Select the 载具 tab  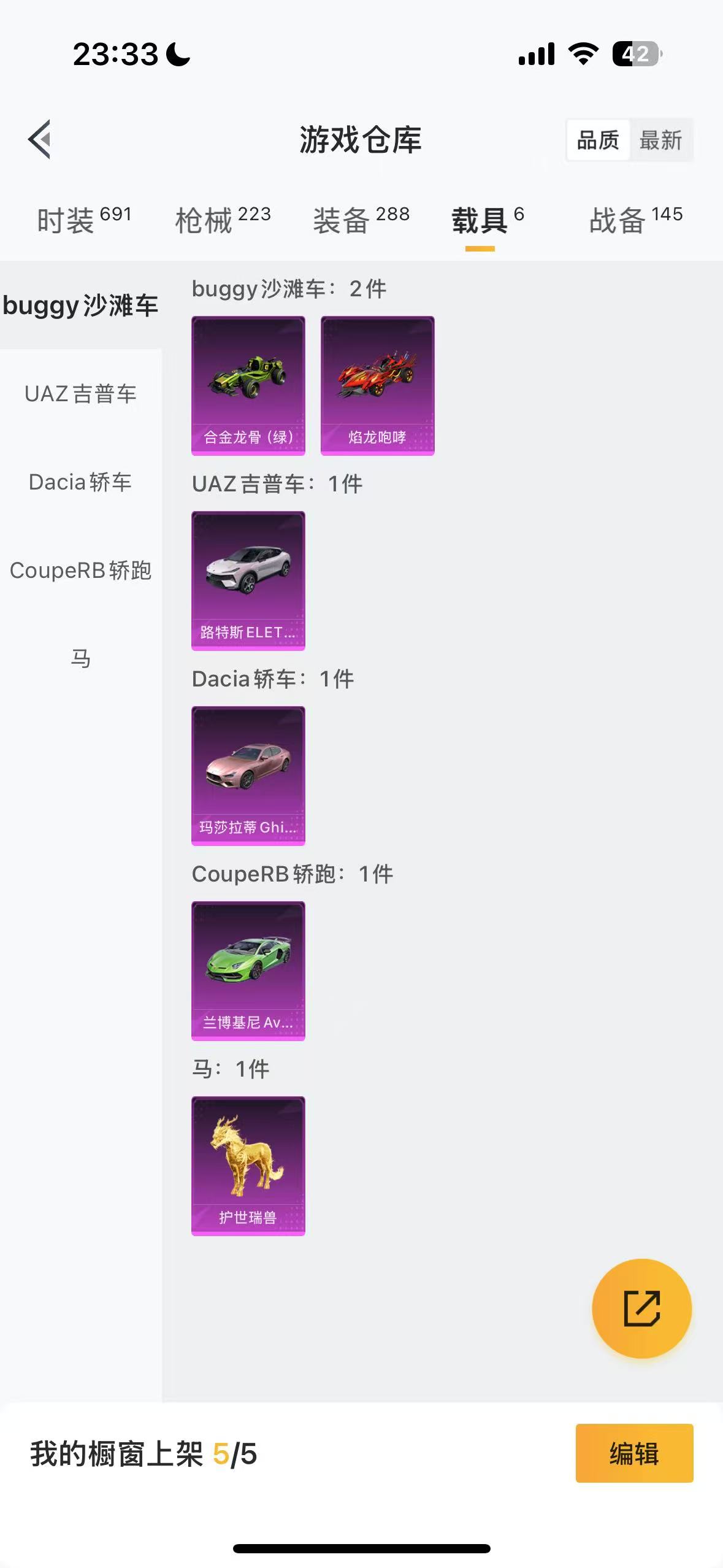tap(488, 220)
